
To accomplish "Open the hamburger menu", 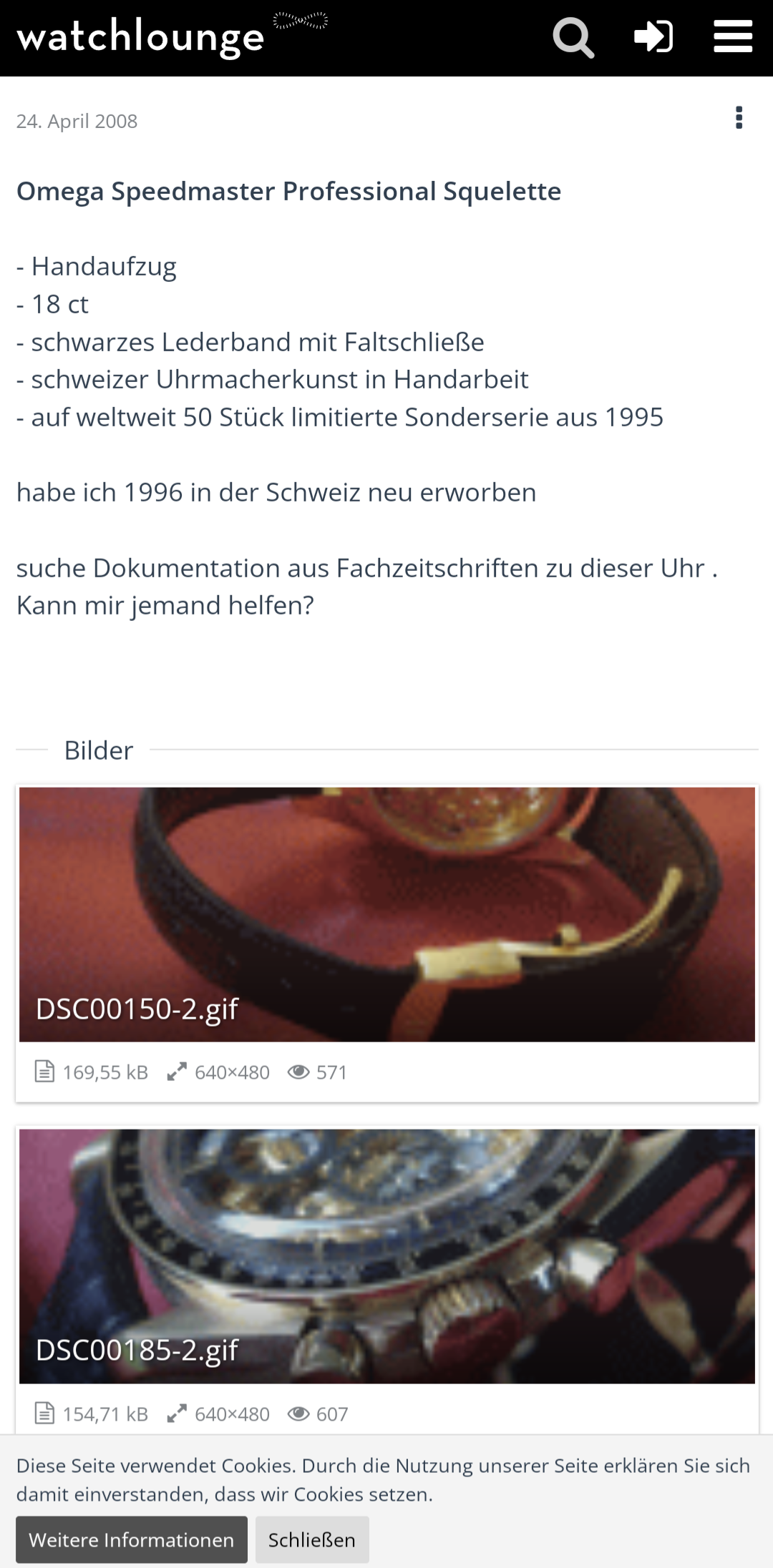I will pos(733,37).
